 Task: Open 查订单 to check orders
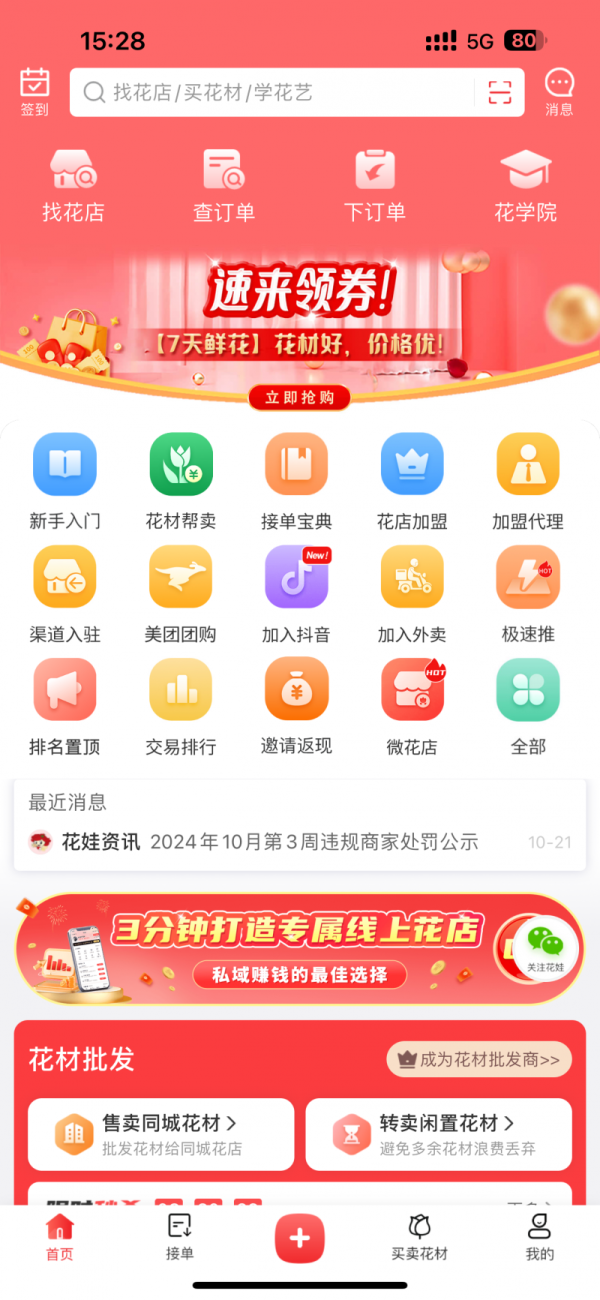(x=224, y=184)
